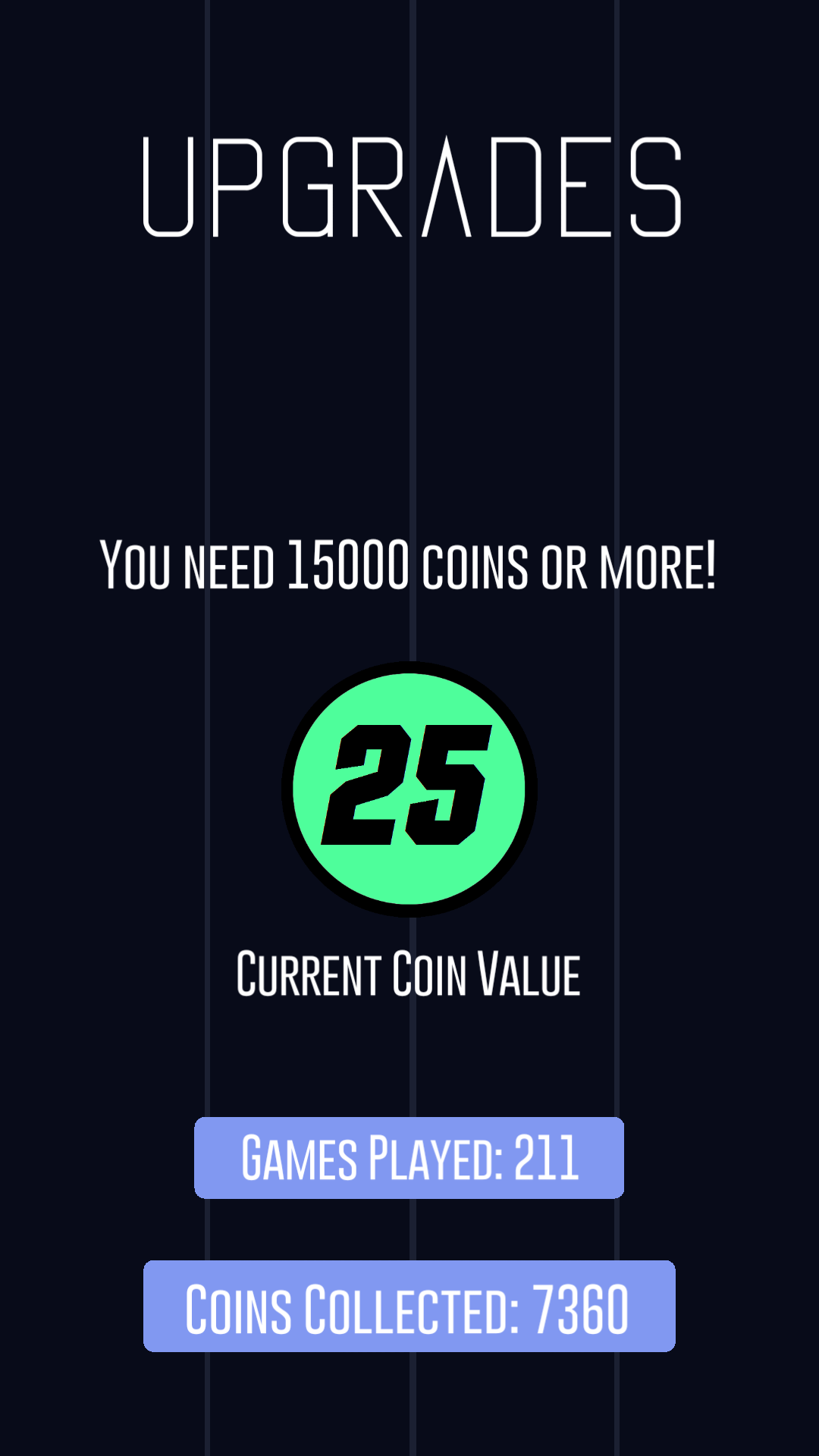819x1456 pixels.
Task: Tap the green 25 coin to upgrade
Action: tap(409, 789)
